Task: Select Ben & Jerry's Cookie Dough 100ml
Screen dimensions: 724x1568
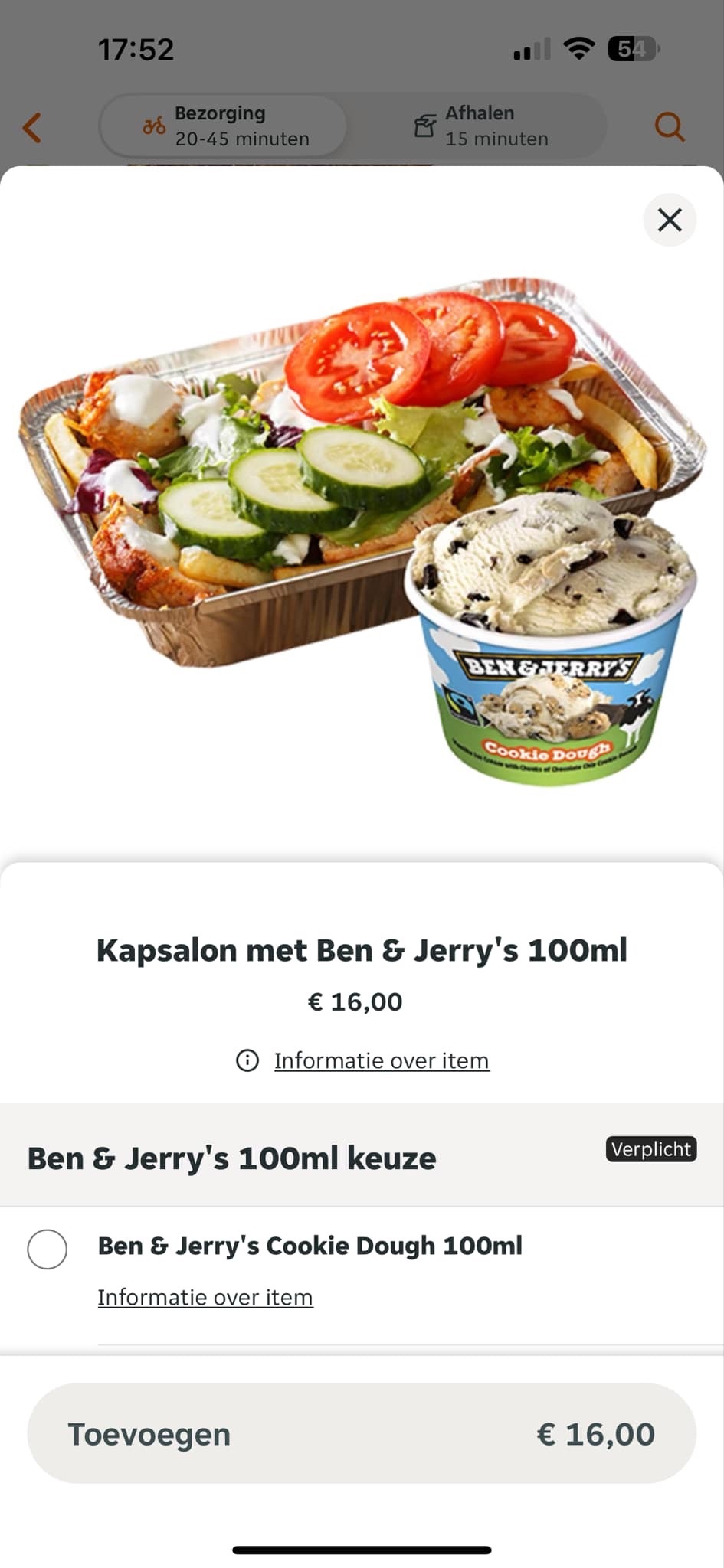Action: [x=48, y=1249]
